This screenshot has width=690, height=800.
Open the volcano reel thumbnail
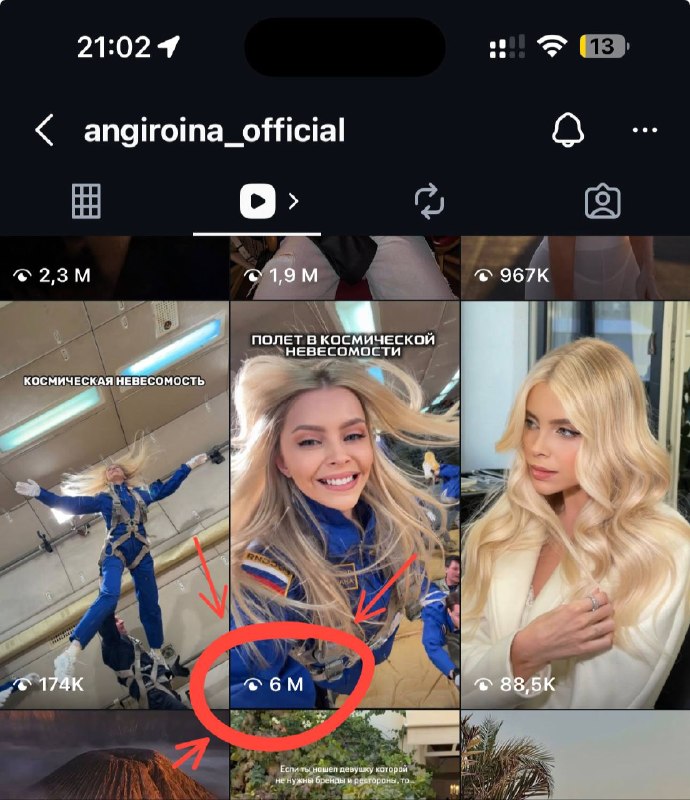coord(114,756)
